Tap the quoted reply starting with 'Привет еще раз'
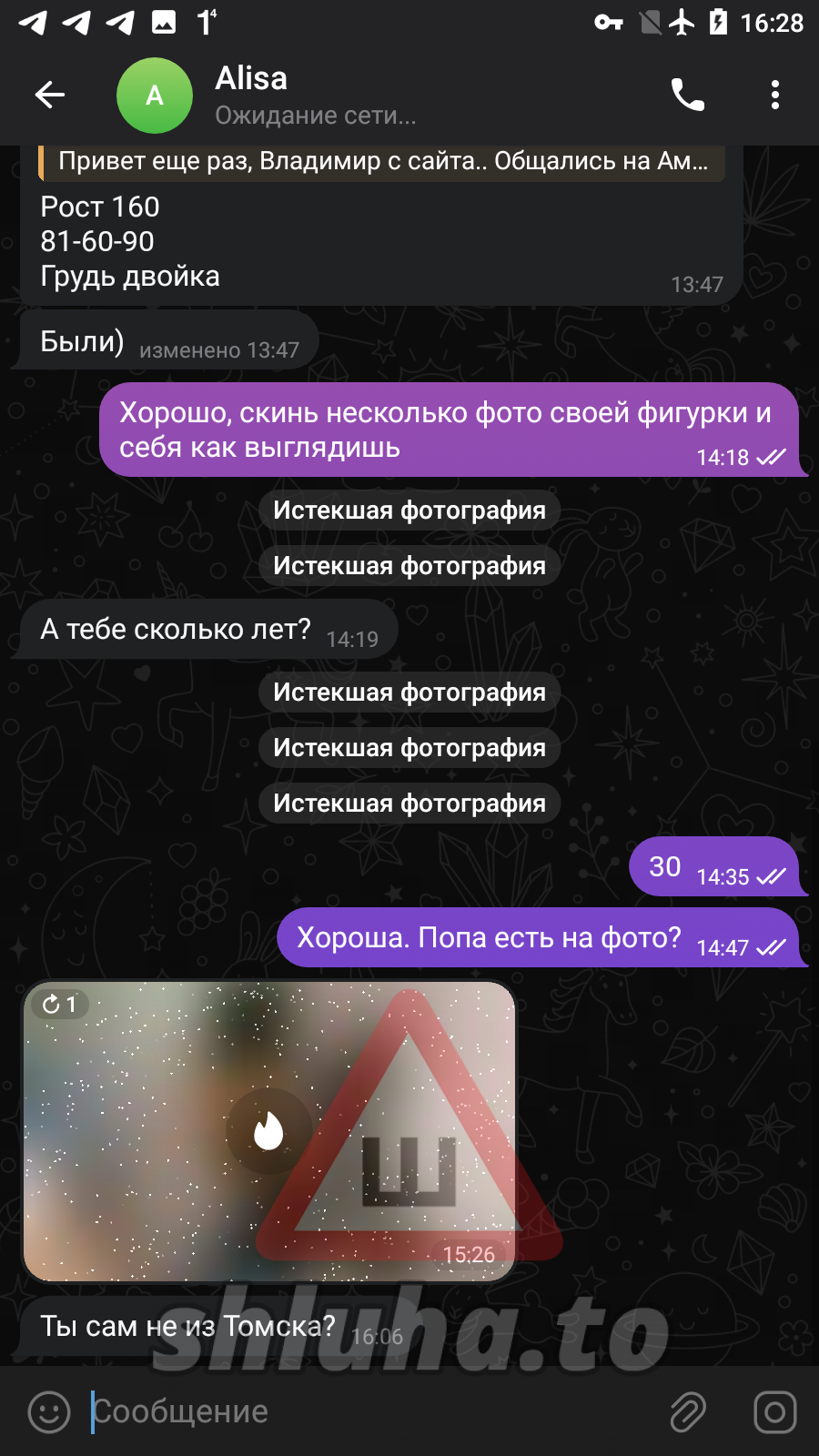The image size is (819, 1456). (x=382, y=162)
